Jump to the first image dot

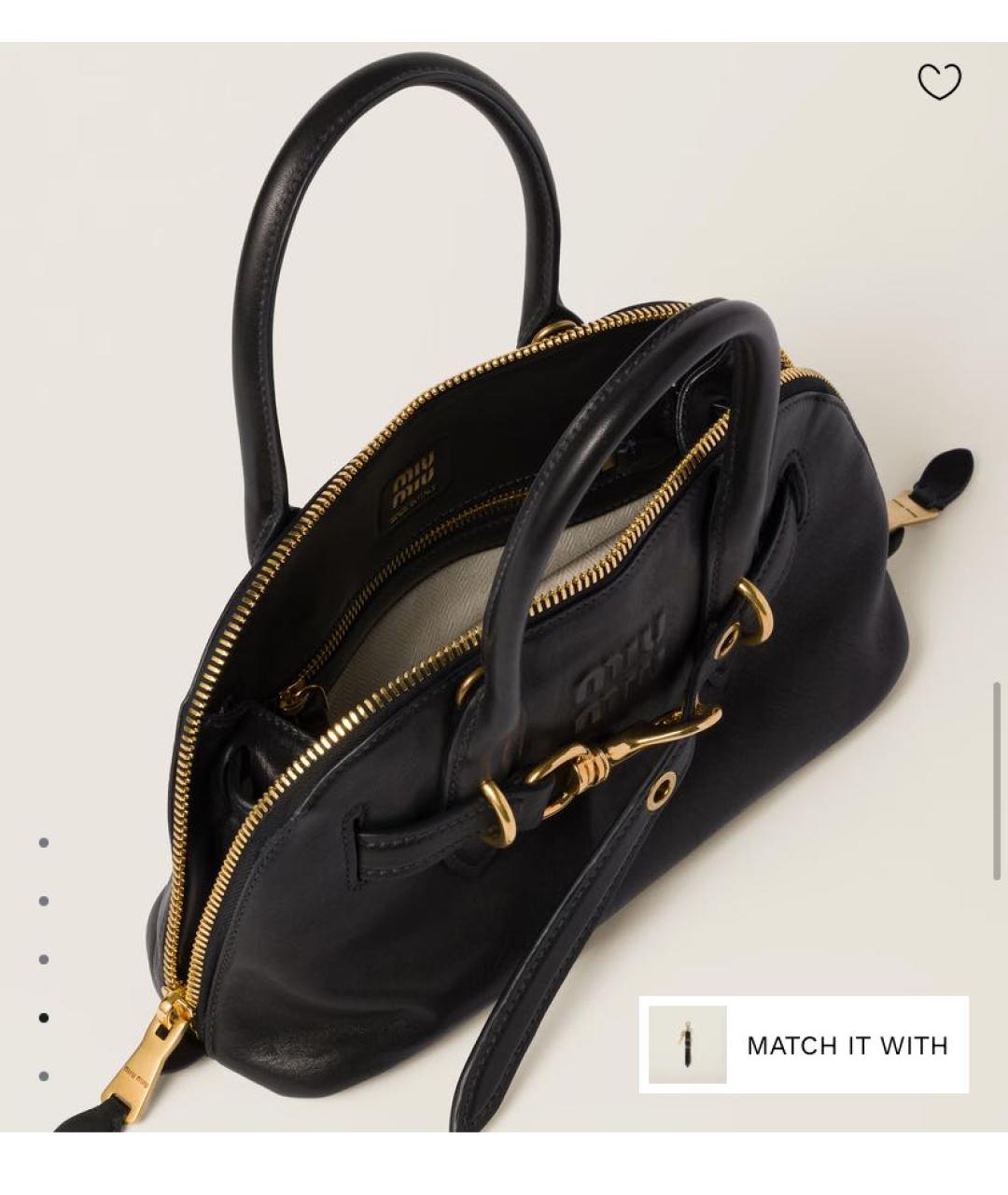[43, 843]
